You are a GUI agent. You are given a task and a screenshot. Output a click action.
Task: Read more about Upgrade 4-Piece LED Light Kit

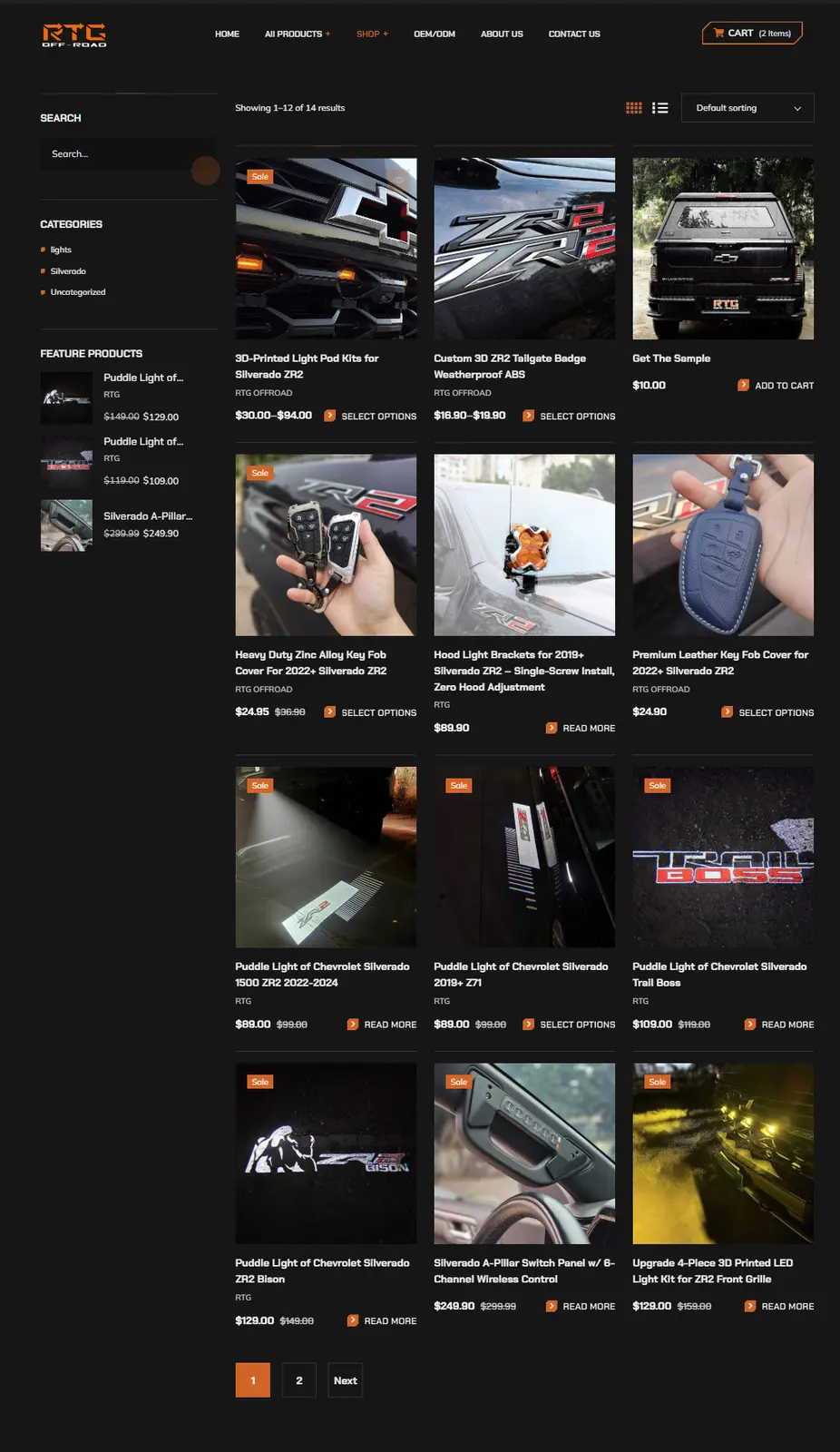click(779, 1307)
